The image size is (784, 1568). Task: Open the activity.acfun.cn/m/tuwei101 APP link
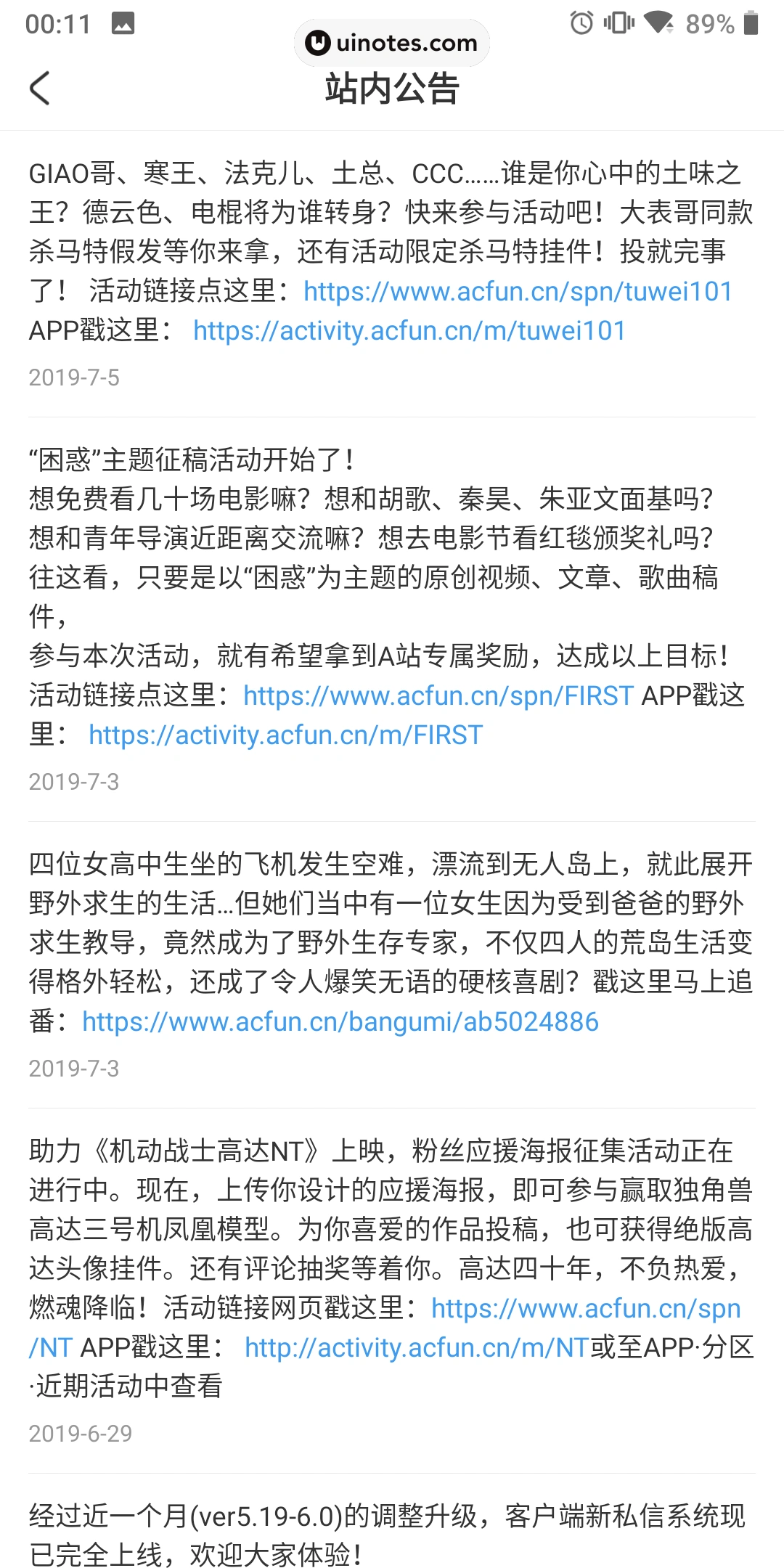[x=409, y=330]
